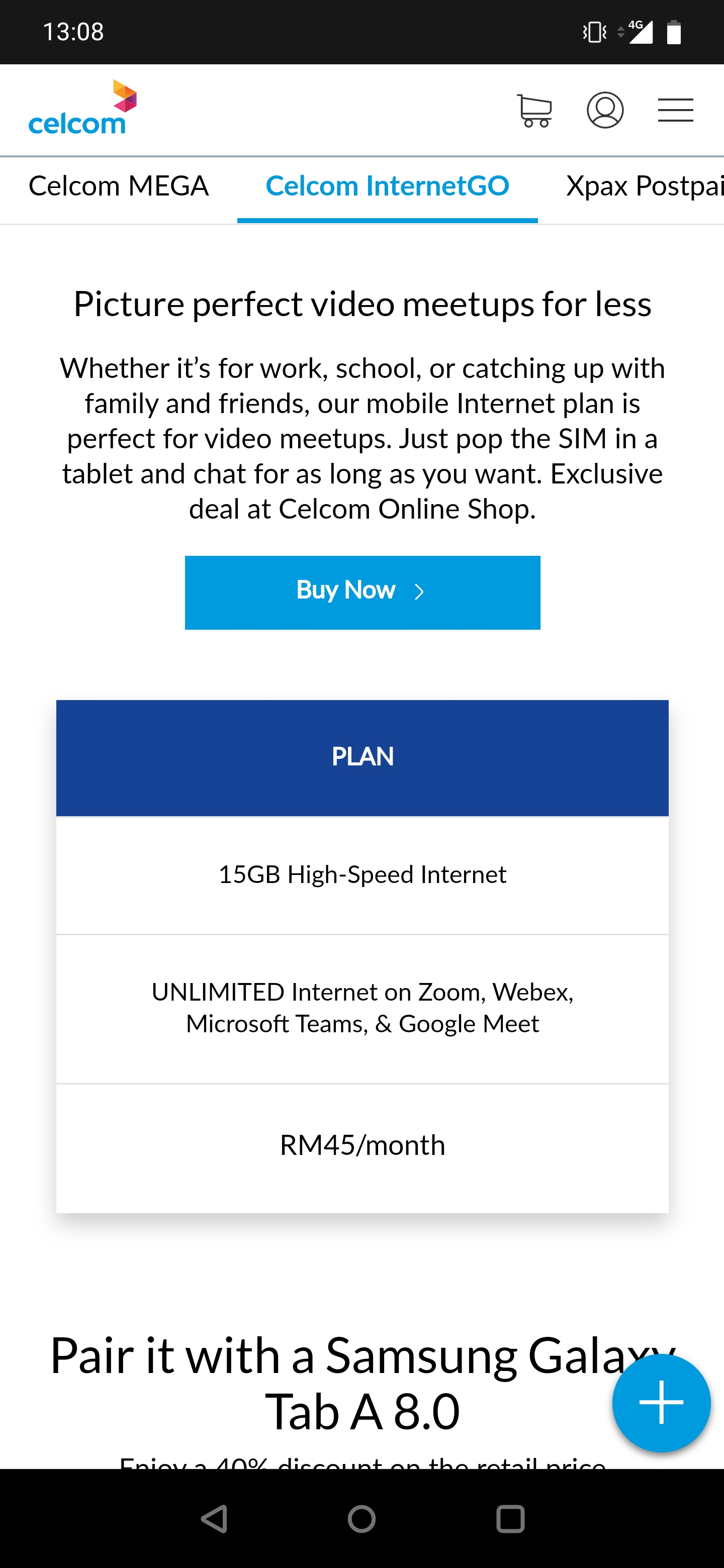Open the account profile icon
Image resolution: width=724 pixels, height=1568 pixels.
click(x=605, y=110)
